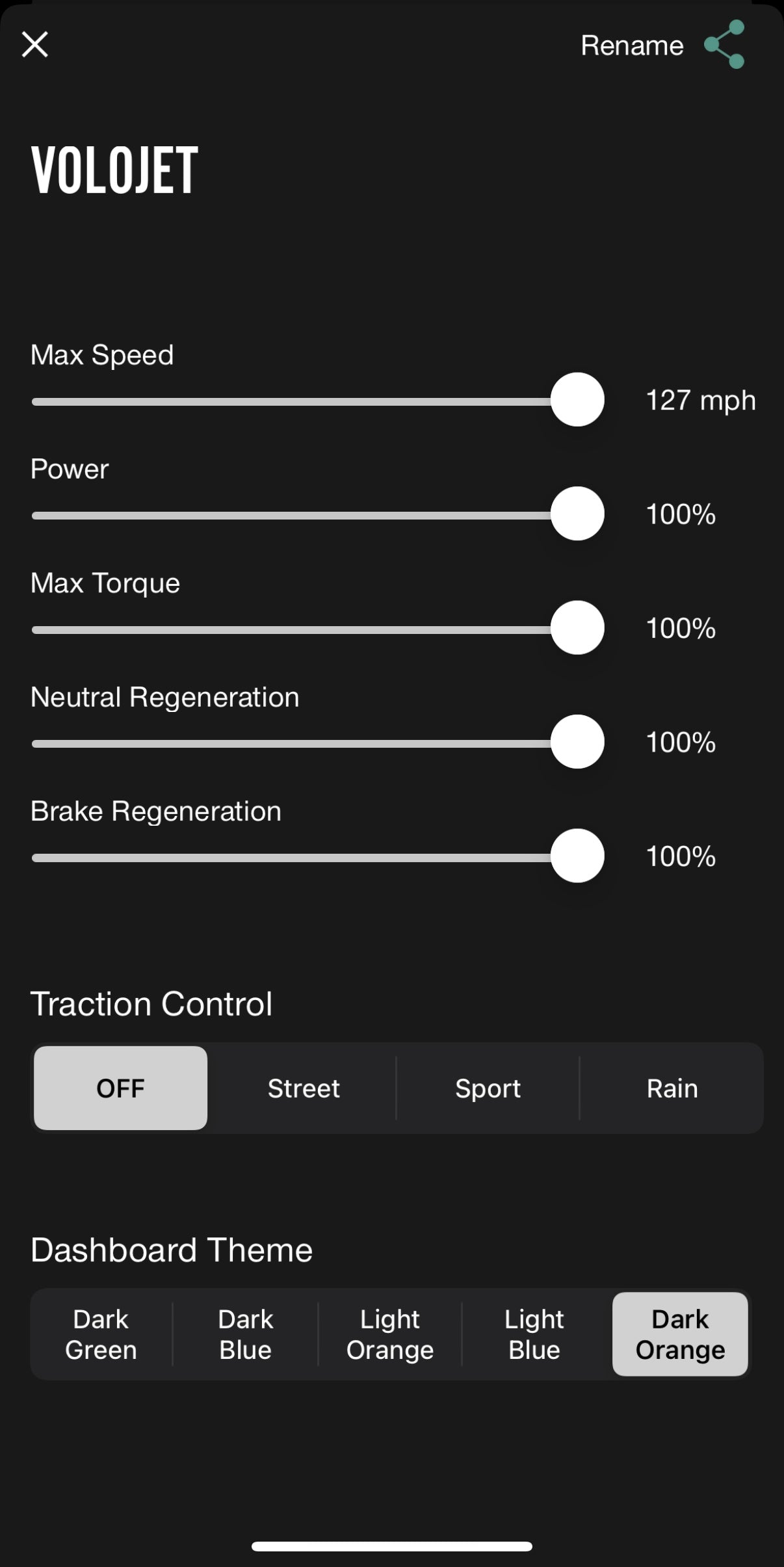Select the Dark Green dashboard theme

(x=101, y=1334)
